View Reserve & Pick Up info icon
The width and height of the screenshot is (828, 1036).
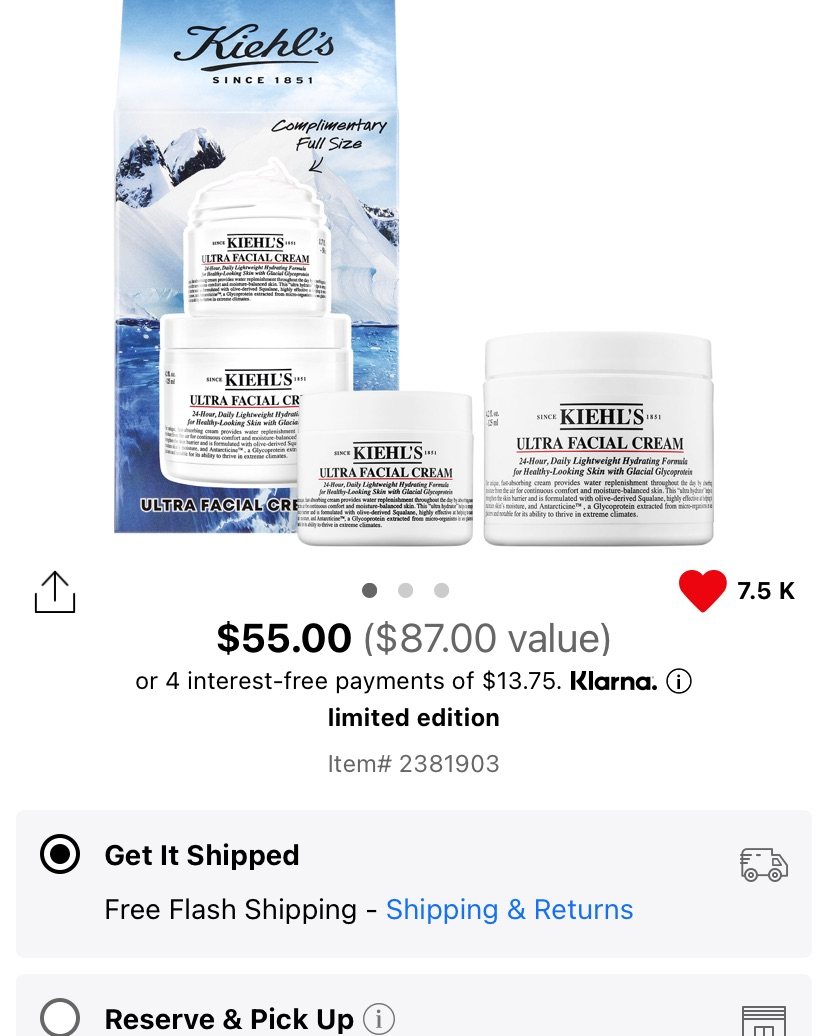(378, 1019)
